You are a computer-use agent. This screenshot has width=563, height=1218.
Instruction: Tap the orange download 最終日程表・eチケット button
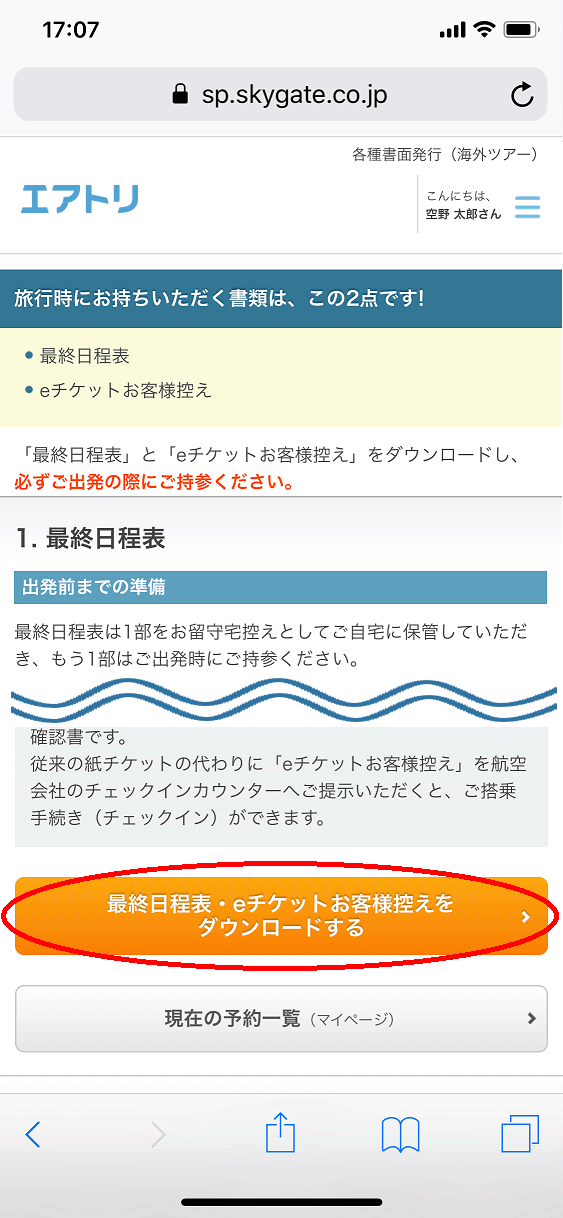coord(281,916)
